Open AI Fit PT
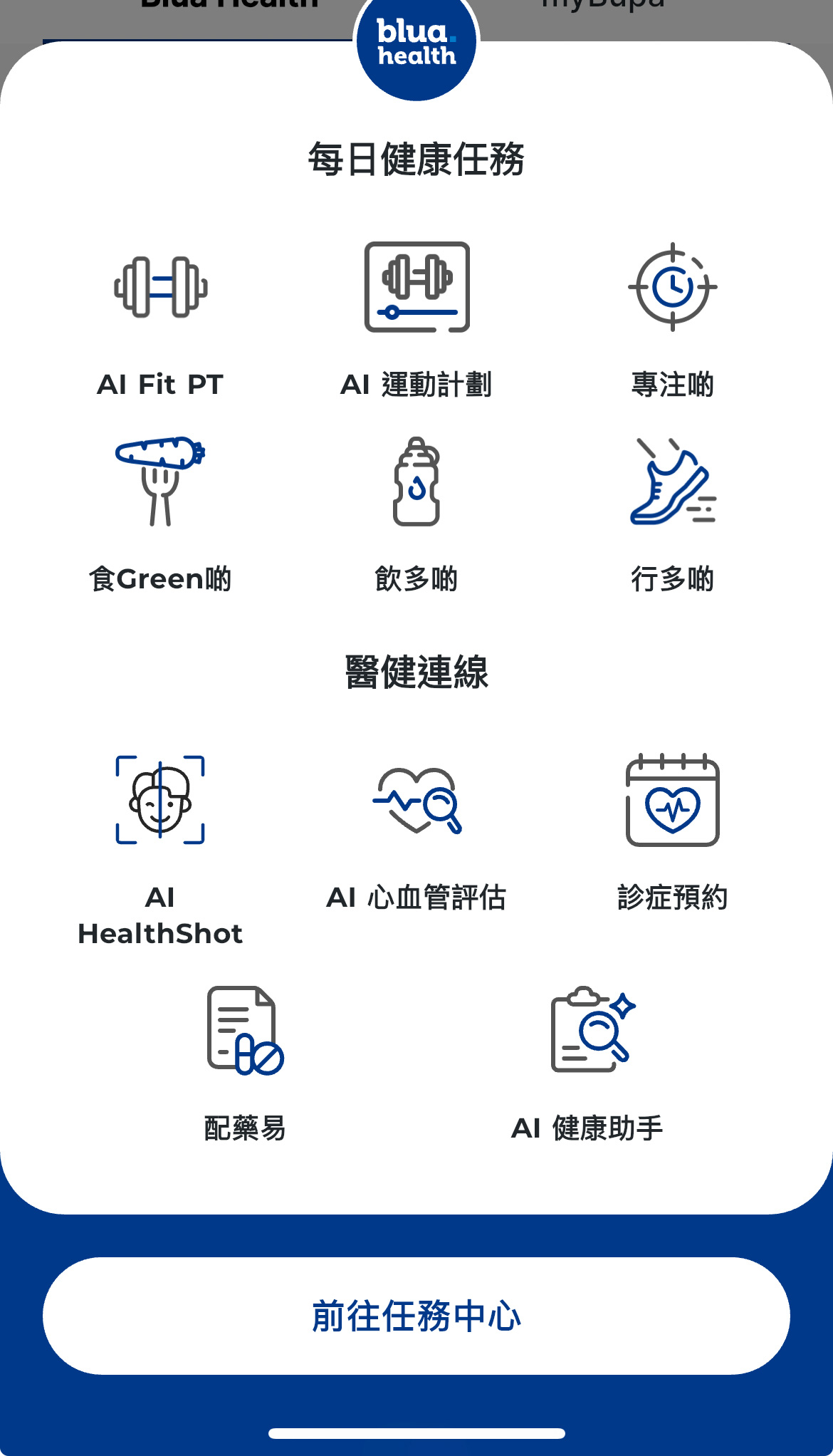The width and height of the screenshot is (833, 1456). pos(160,317)
